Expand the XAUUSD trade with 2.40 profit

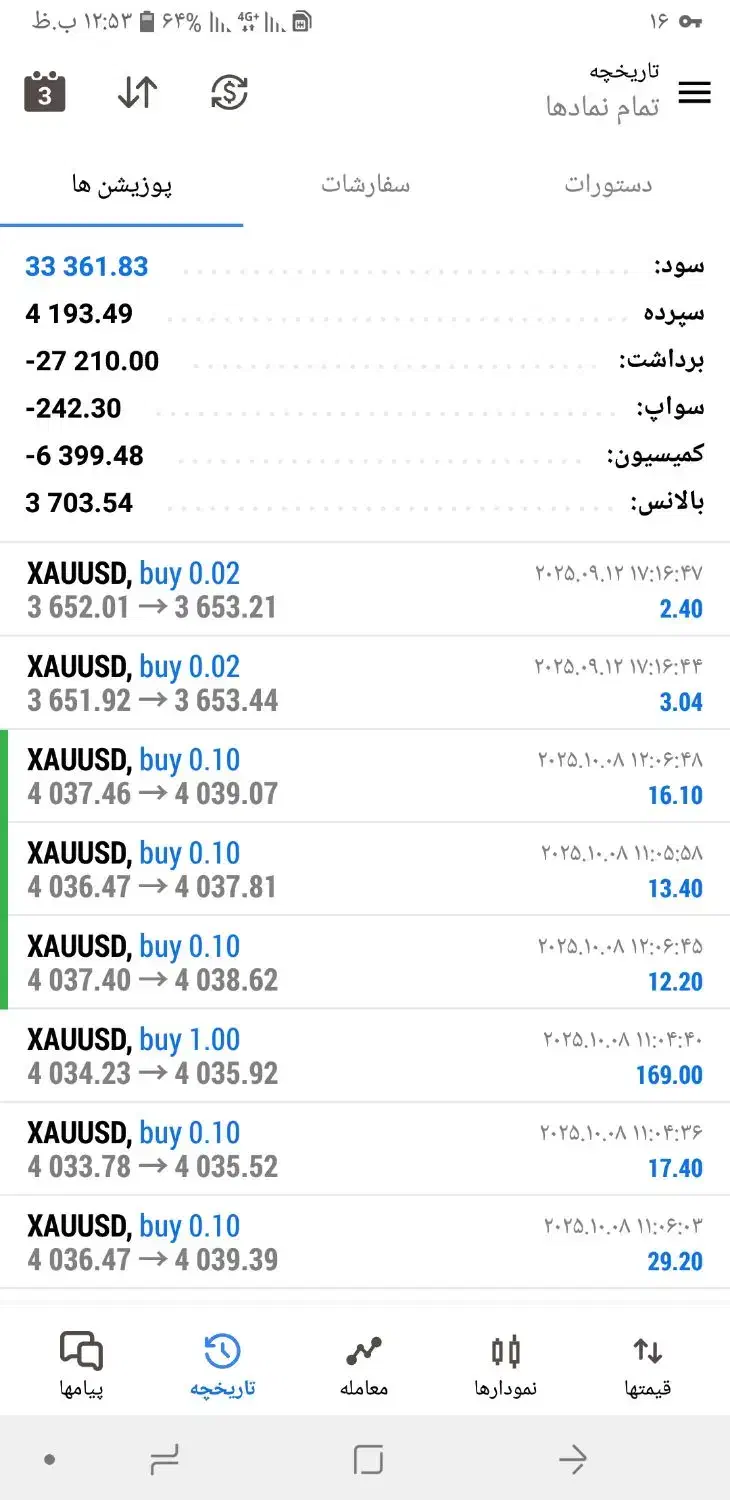tap(365, 590)
